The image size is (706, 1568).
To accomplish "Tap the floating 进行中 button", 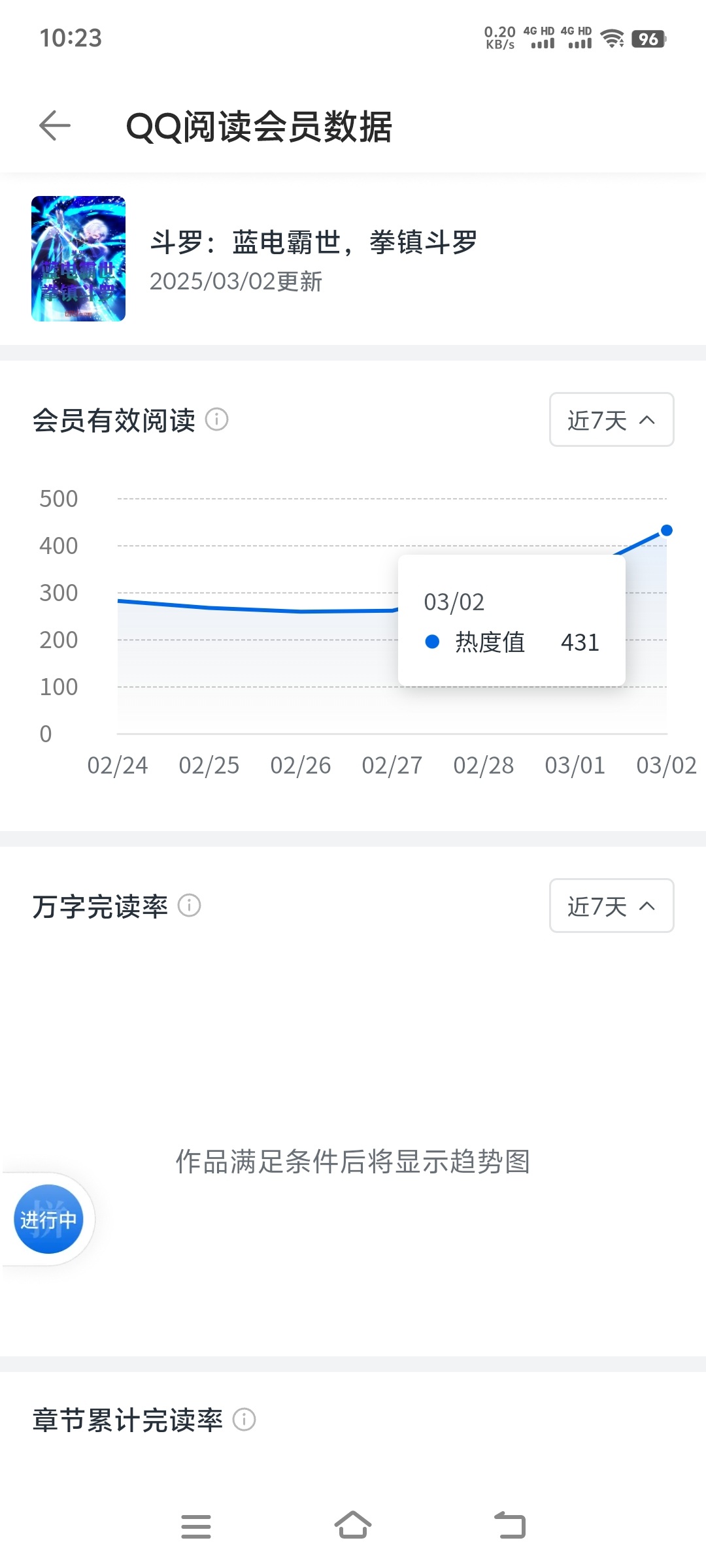I will [48, 1219].
